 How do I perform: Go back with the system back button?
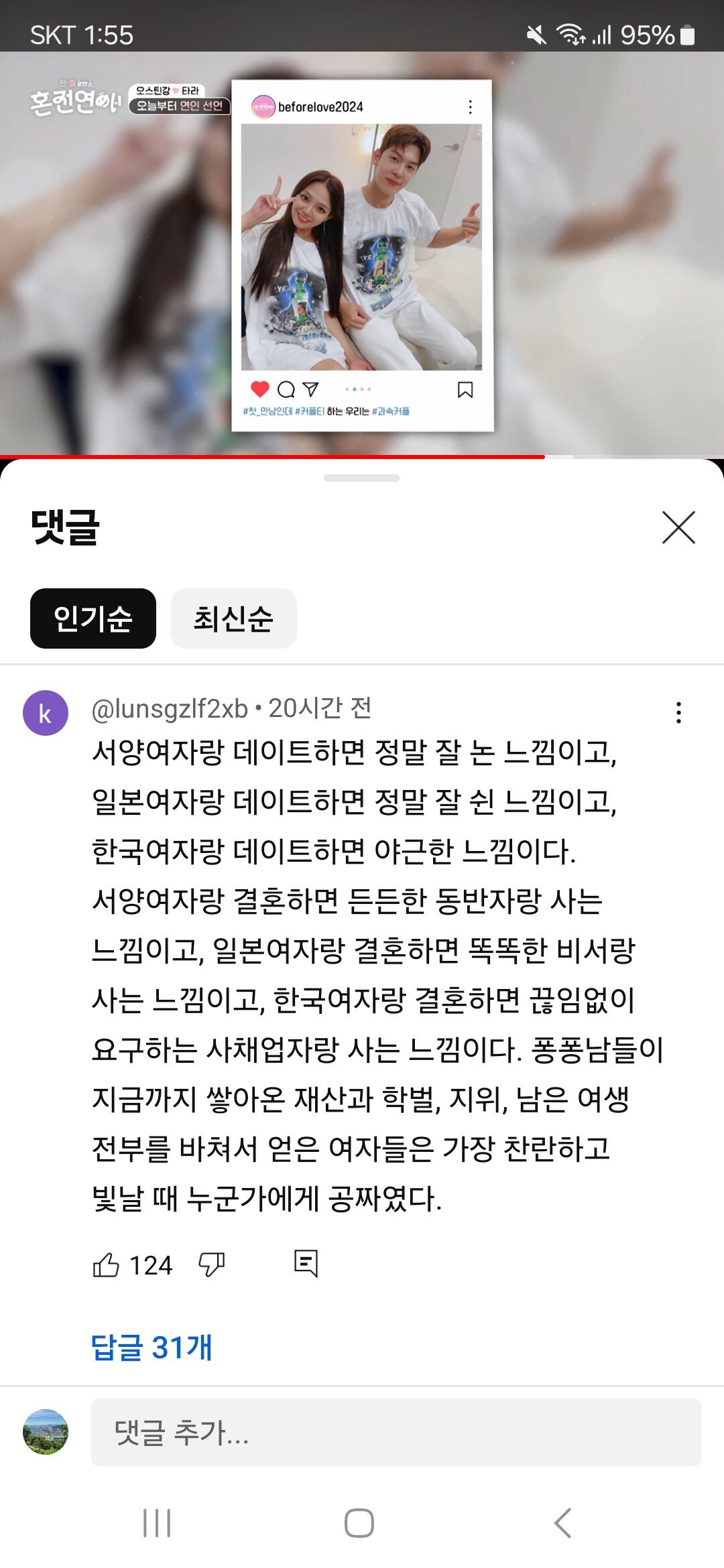click(563, 1523)
